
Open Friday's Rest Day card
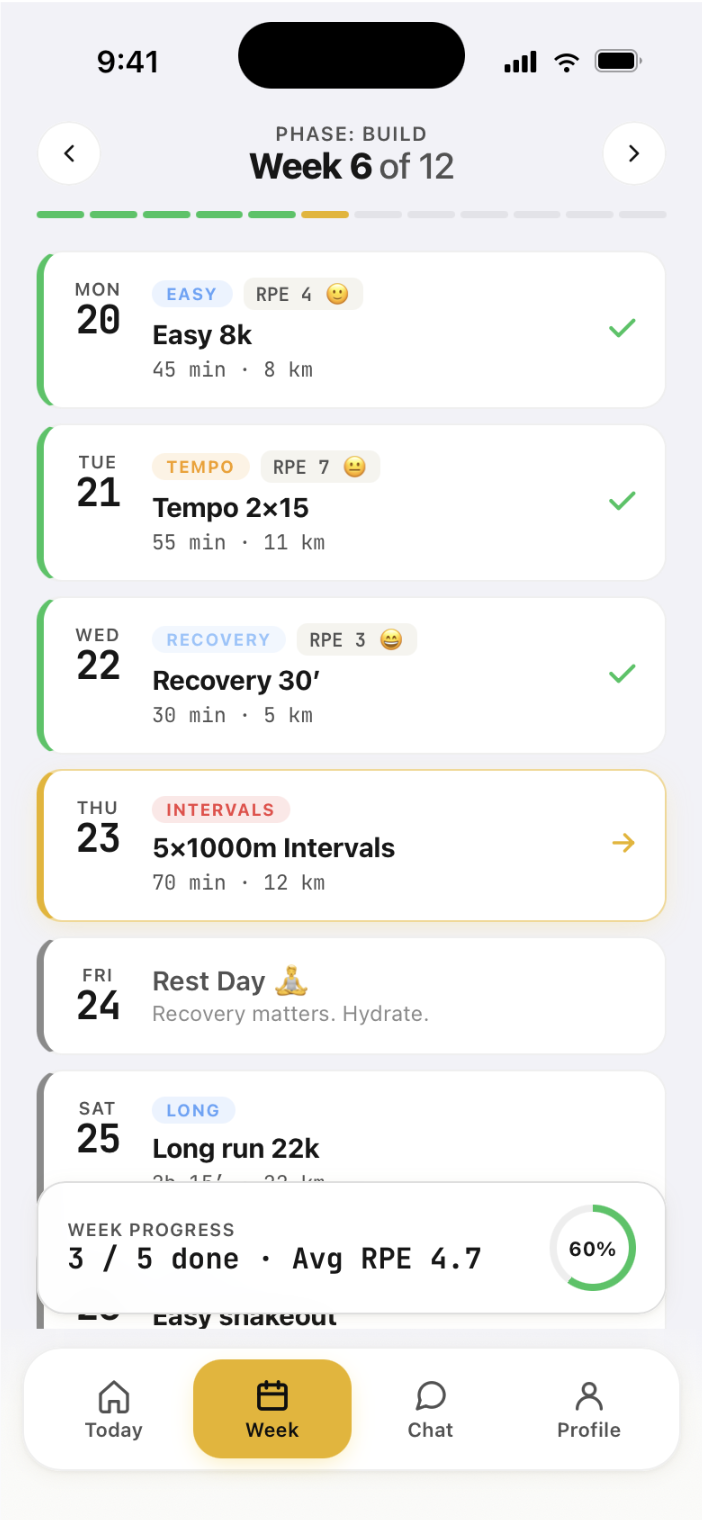pos(351,996)
